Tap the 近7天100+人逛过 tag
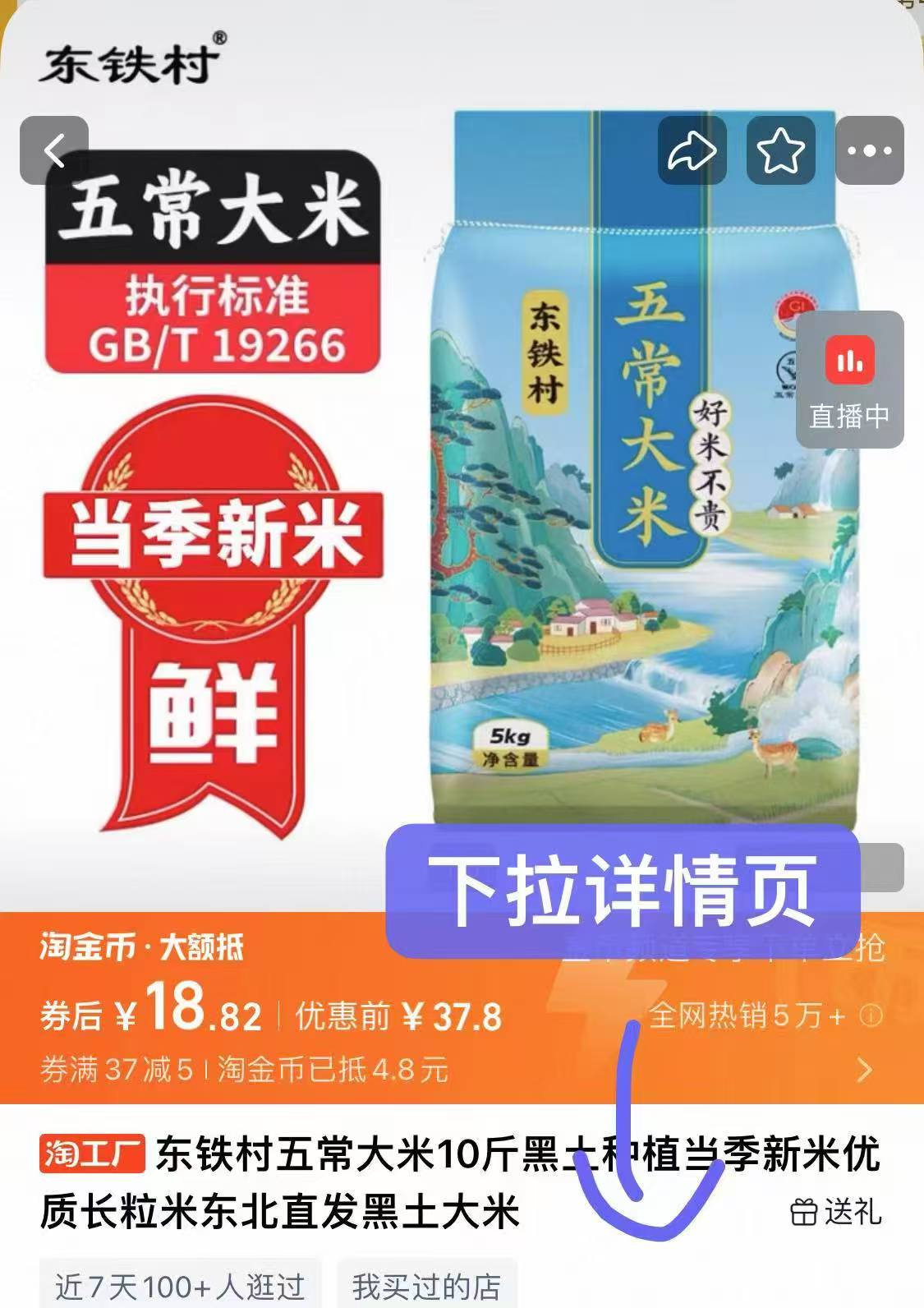 (x=180, y=1285)
